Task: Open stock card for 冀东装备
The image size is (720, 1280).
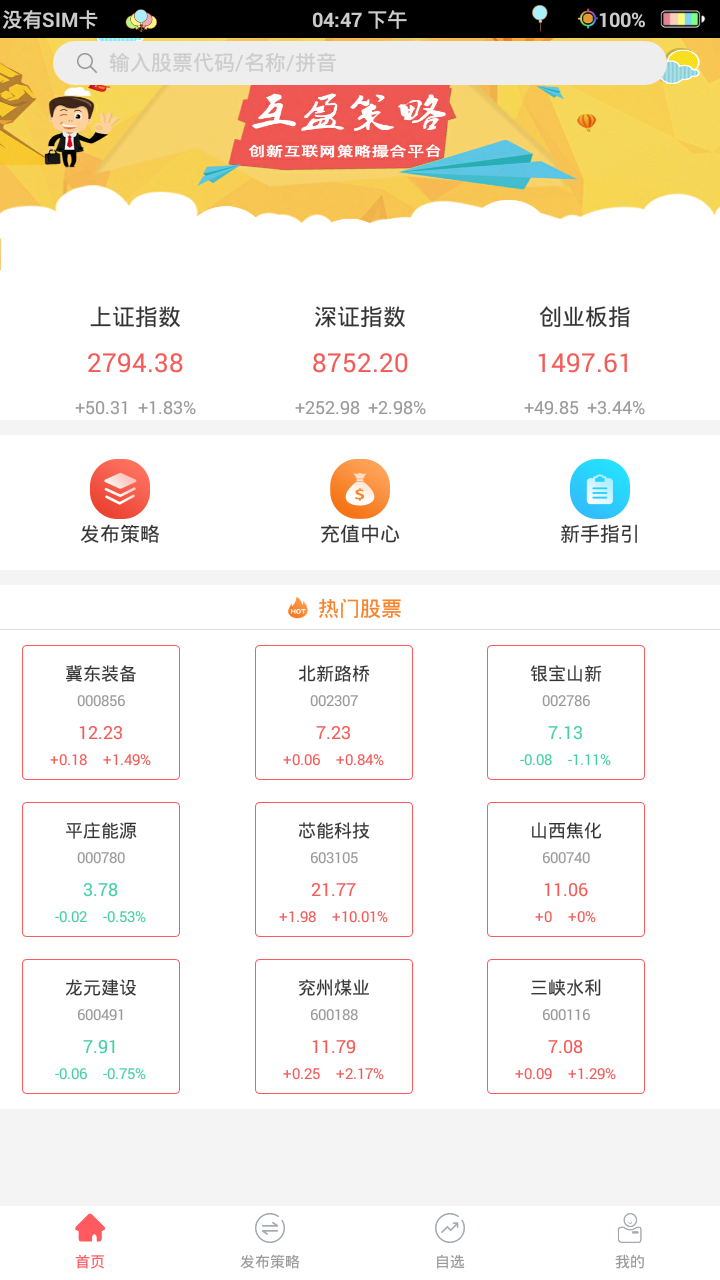Action: tap(100, 712)
